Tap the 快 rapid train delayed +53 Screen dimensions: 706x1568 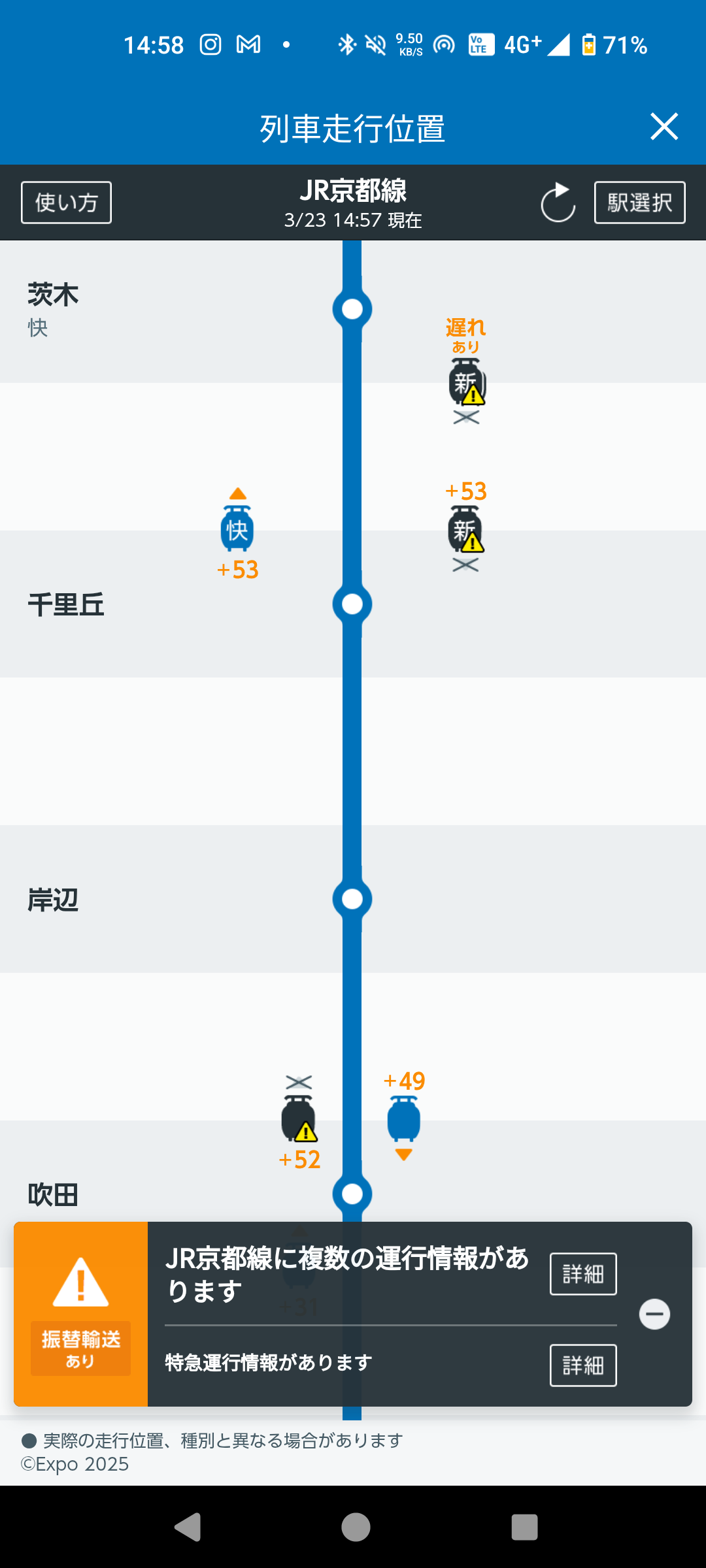pos(237,529)
